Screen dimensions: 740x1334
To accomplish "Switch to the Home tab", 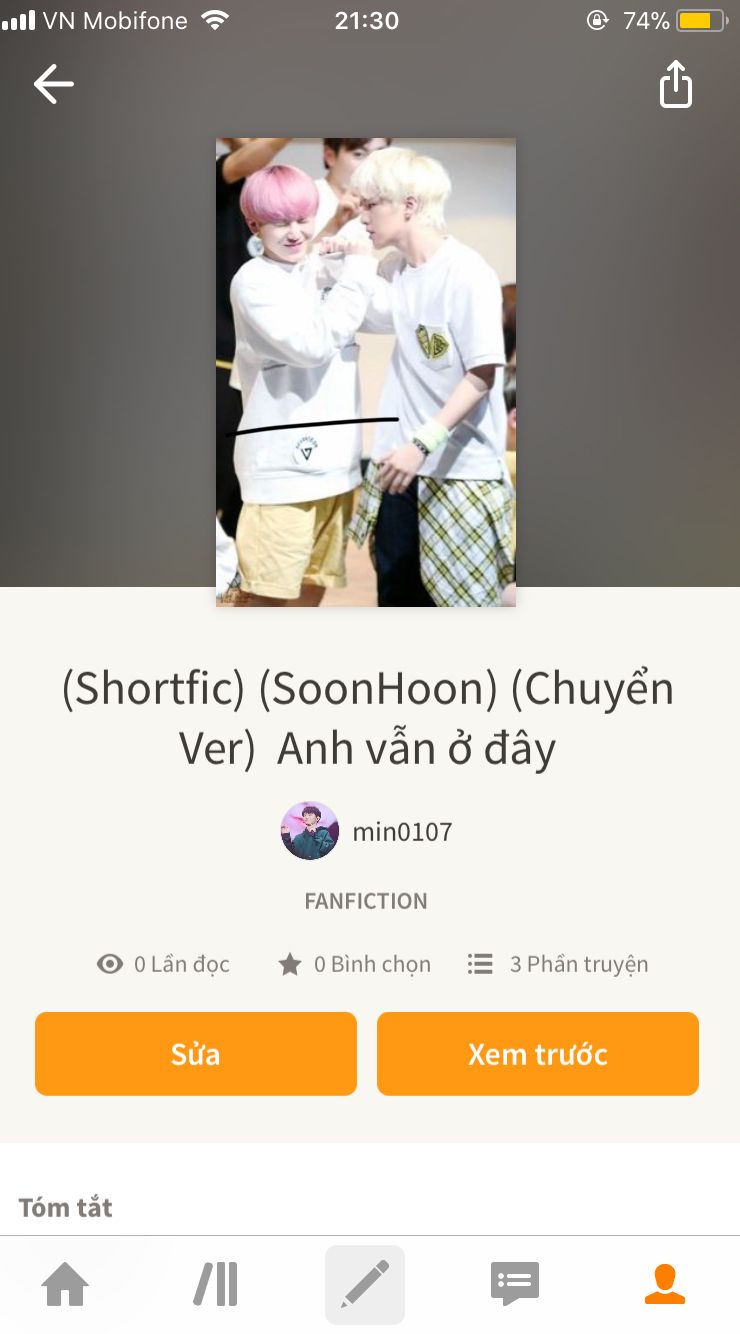I will pos(66,1284).
